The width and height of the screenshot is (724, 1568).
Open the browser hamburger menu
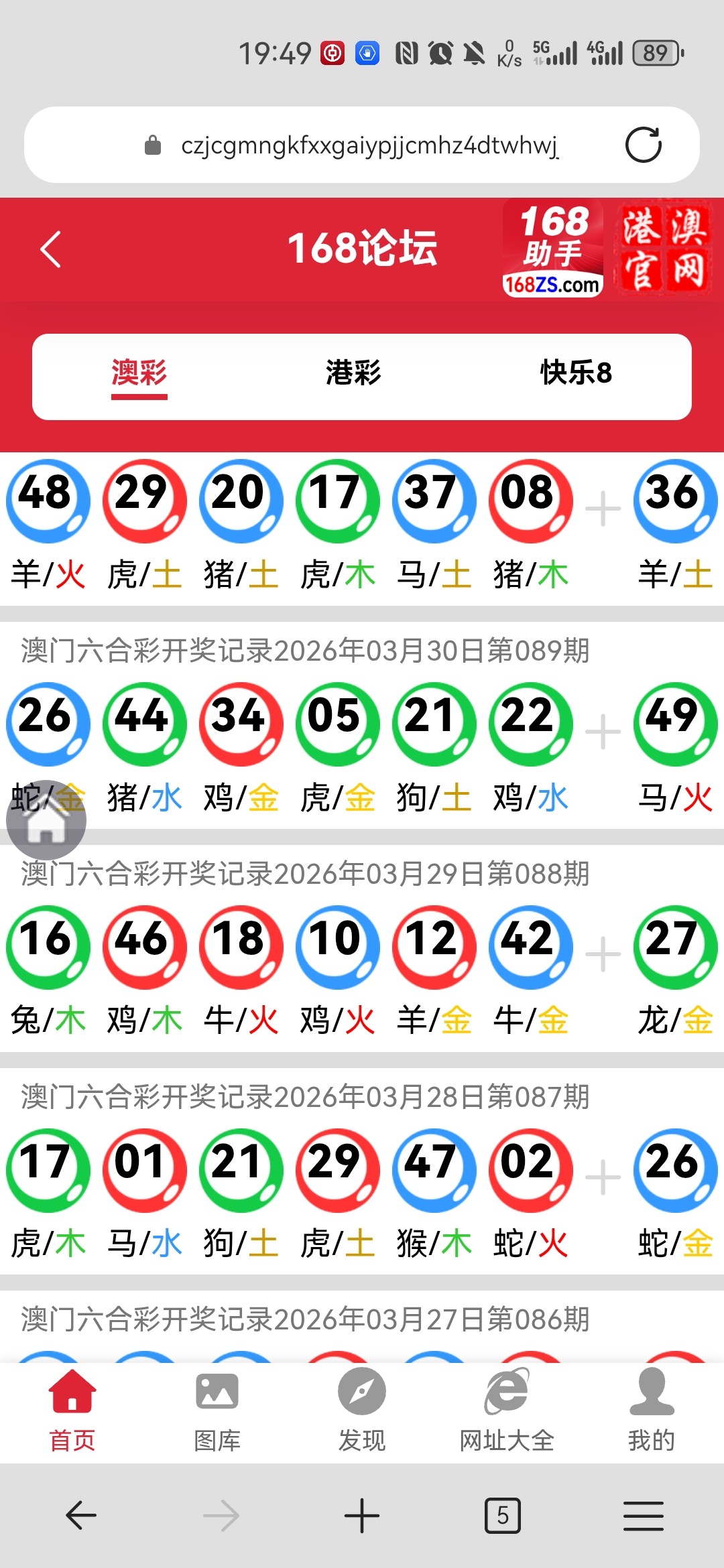[x=643, y=1516]
